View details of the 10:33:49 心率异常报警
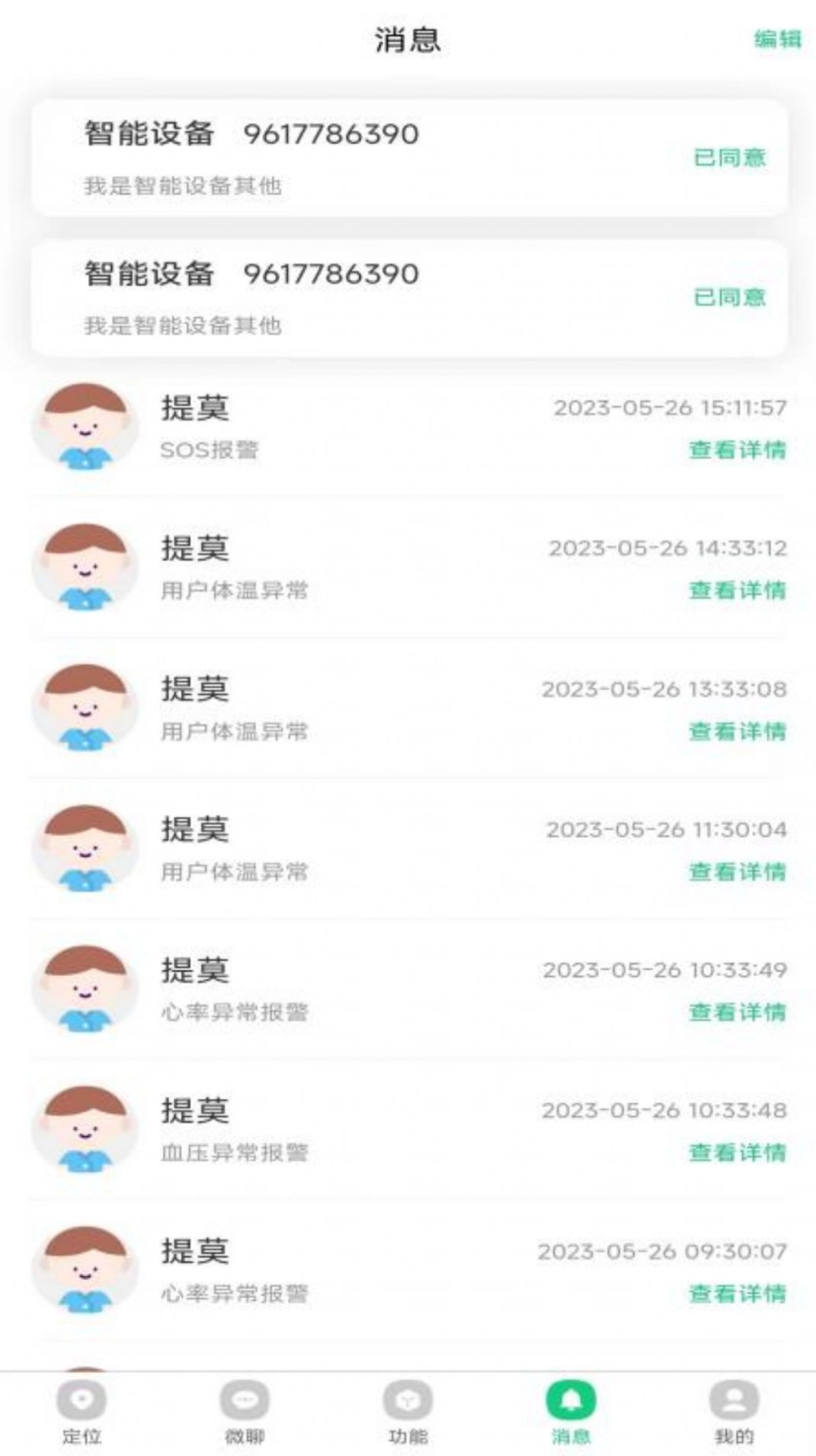Viewport: 816px width, 1456px height. pyautogui.click(x=737, y=1013)
